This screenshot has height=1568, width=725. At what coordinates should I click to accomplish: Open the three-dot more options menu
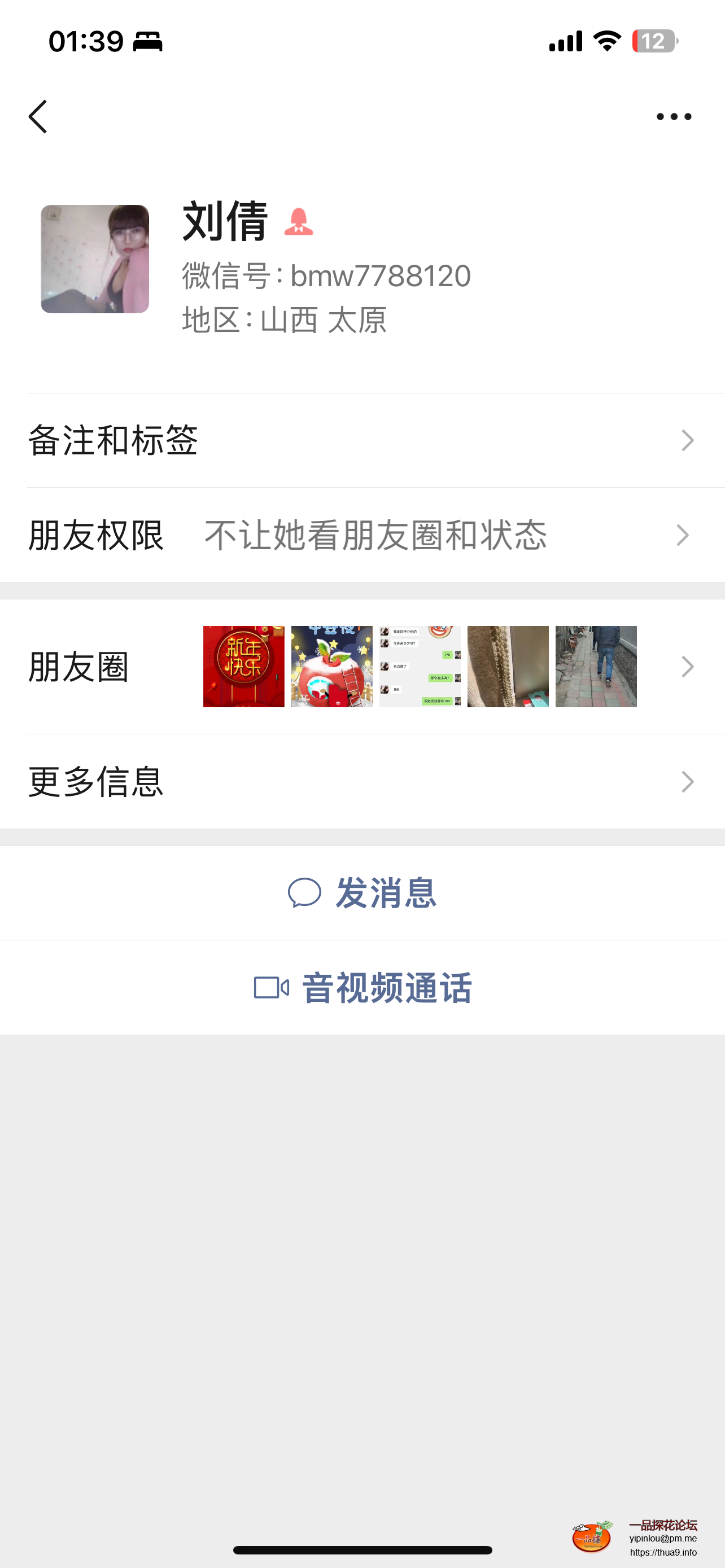673,116
